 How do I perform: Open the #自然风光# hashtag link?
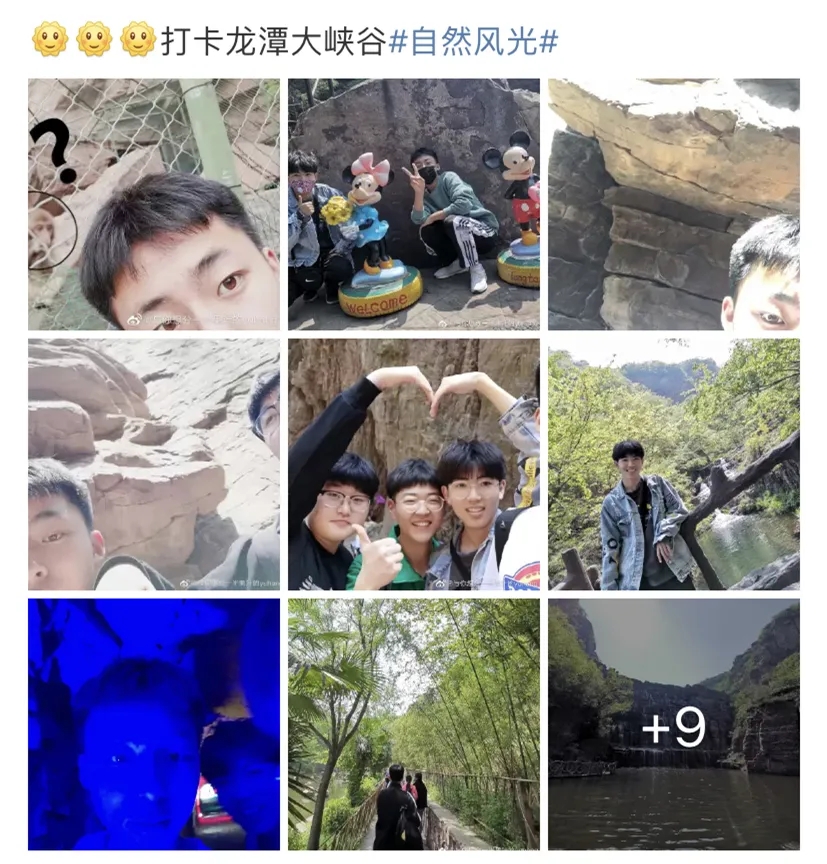point(472,42)
